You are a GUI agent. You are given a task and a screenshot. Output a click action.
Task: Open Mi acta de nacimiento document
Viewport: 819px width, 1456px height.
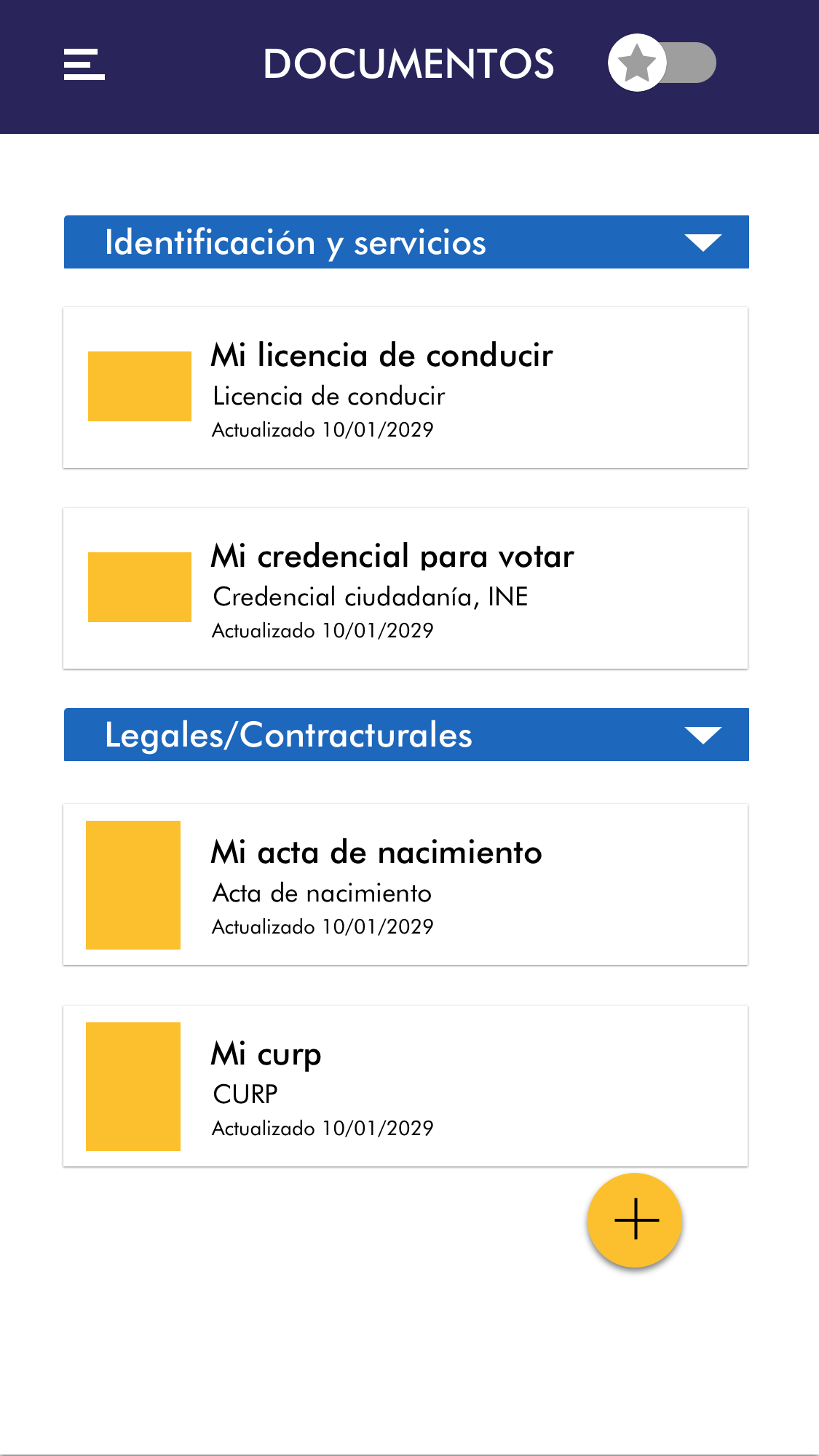click(x=405, y=885)
